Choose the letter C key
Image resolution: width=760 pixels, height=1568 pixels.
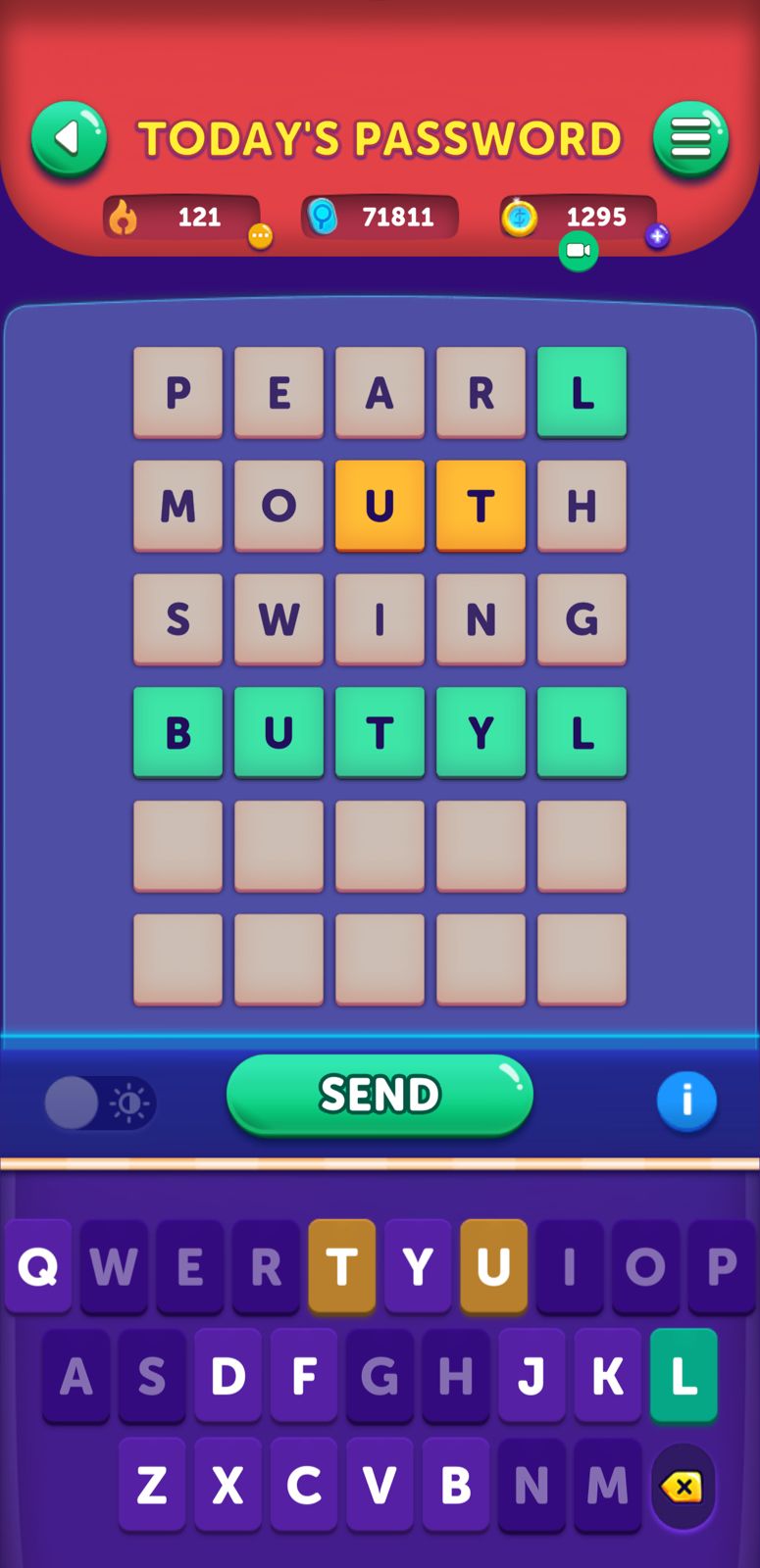coord(304,1486)
